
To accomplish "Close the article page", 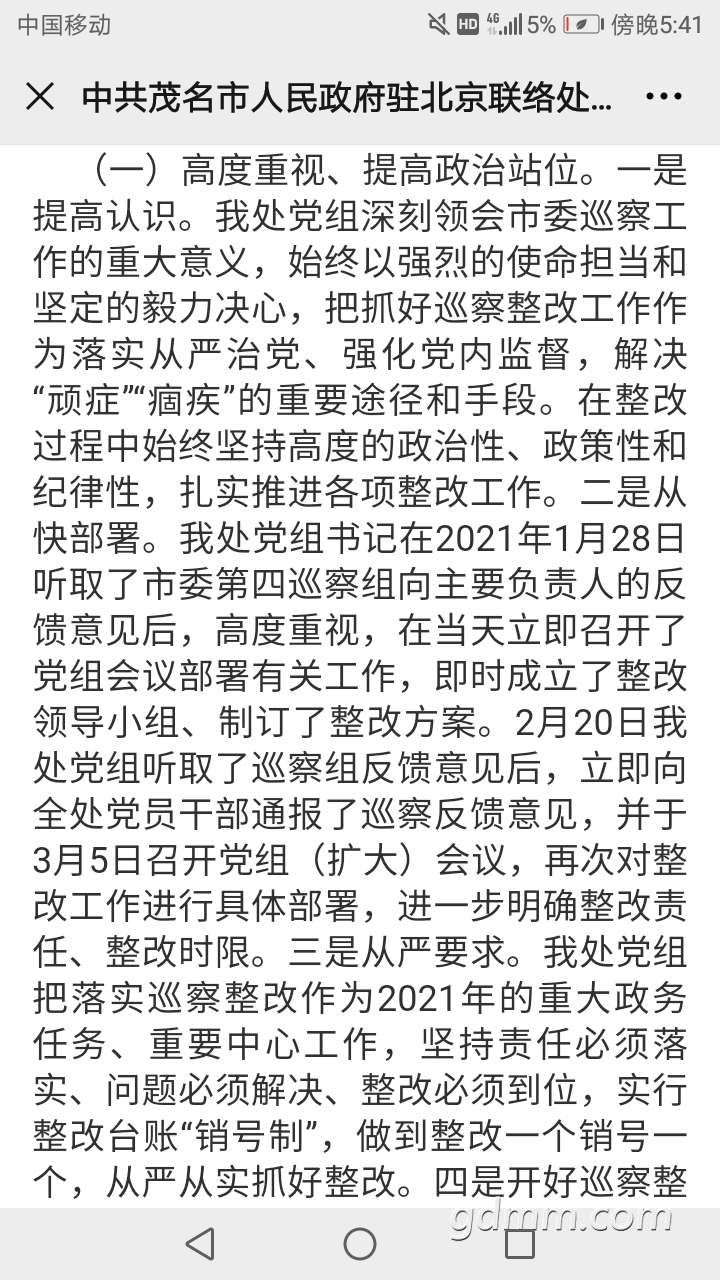I will tap(39, 97).
